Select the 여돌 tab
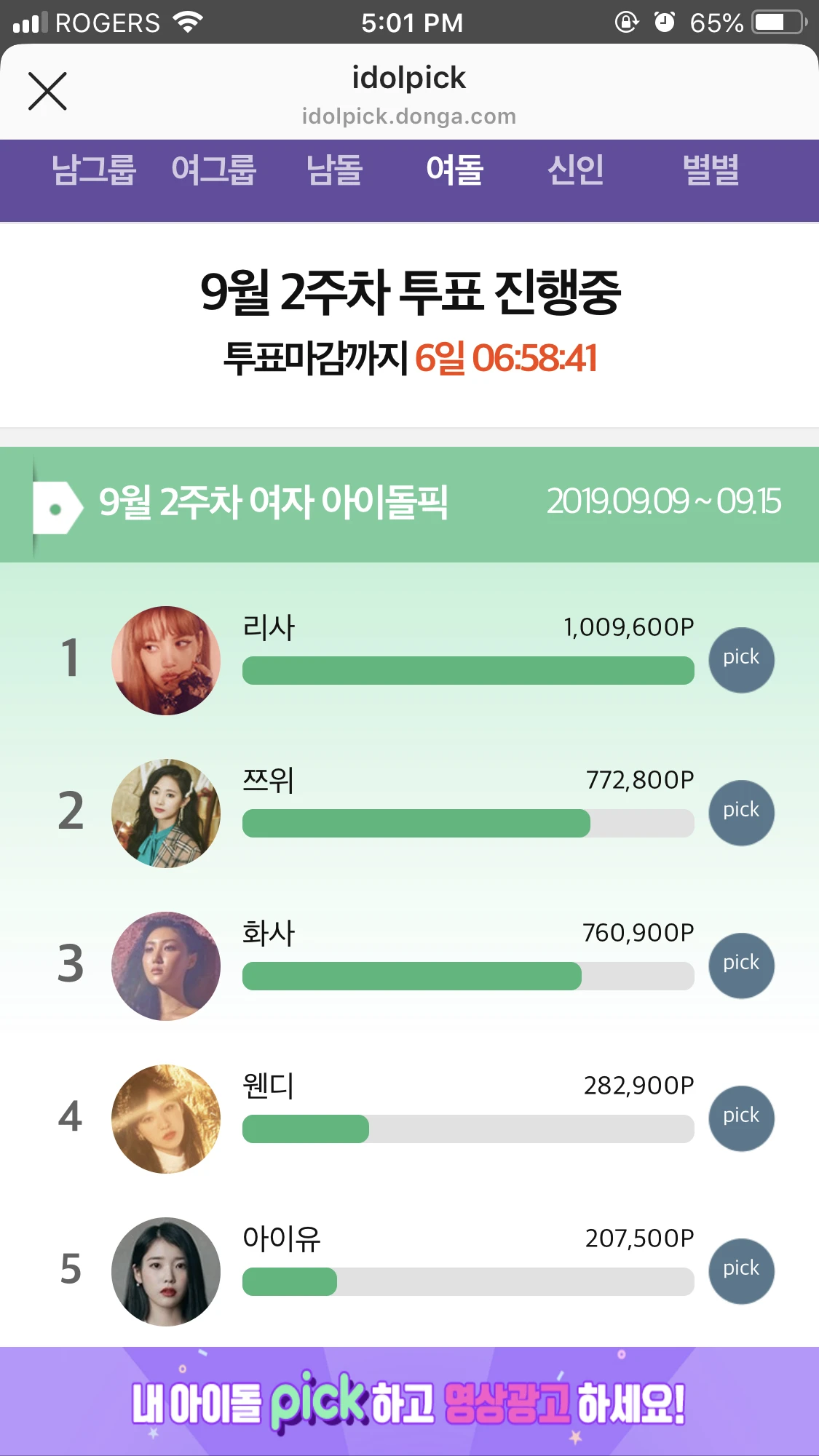The width and height of the screenshot is (819, 1456). [x=455, y=170]
